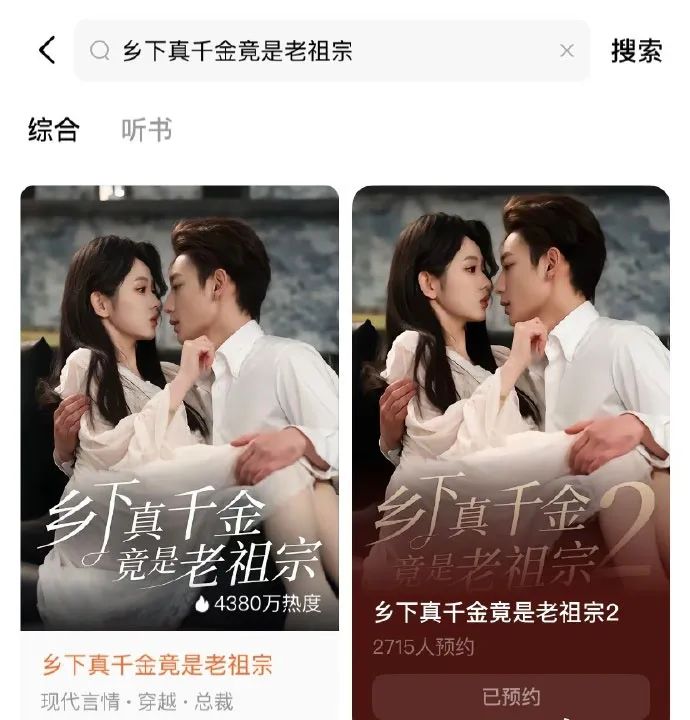Tap the 搜索 button
This screenshot has width=690, height=720.
click(x=636, y=50)
